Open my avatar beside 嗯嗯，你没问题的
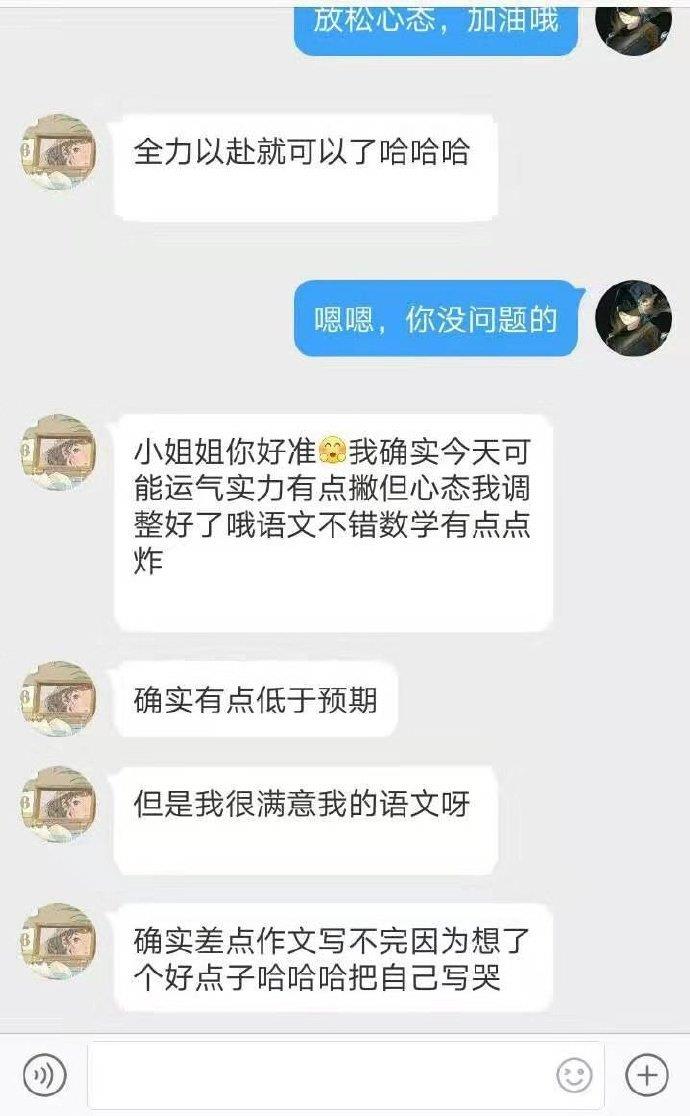Image resolution: width=690 pixels, height=1116 pixels. (633, 318)
